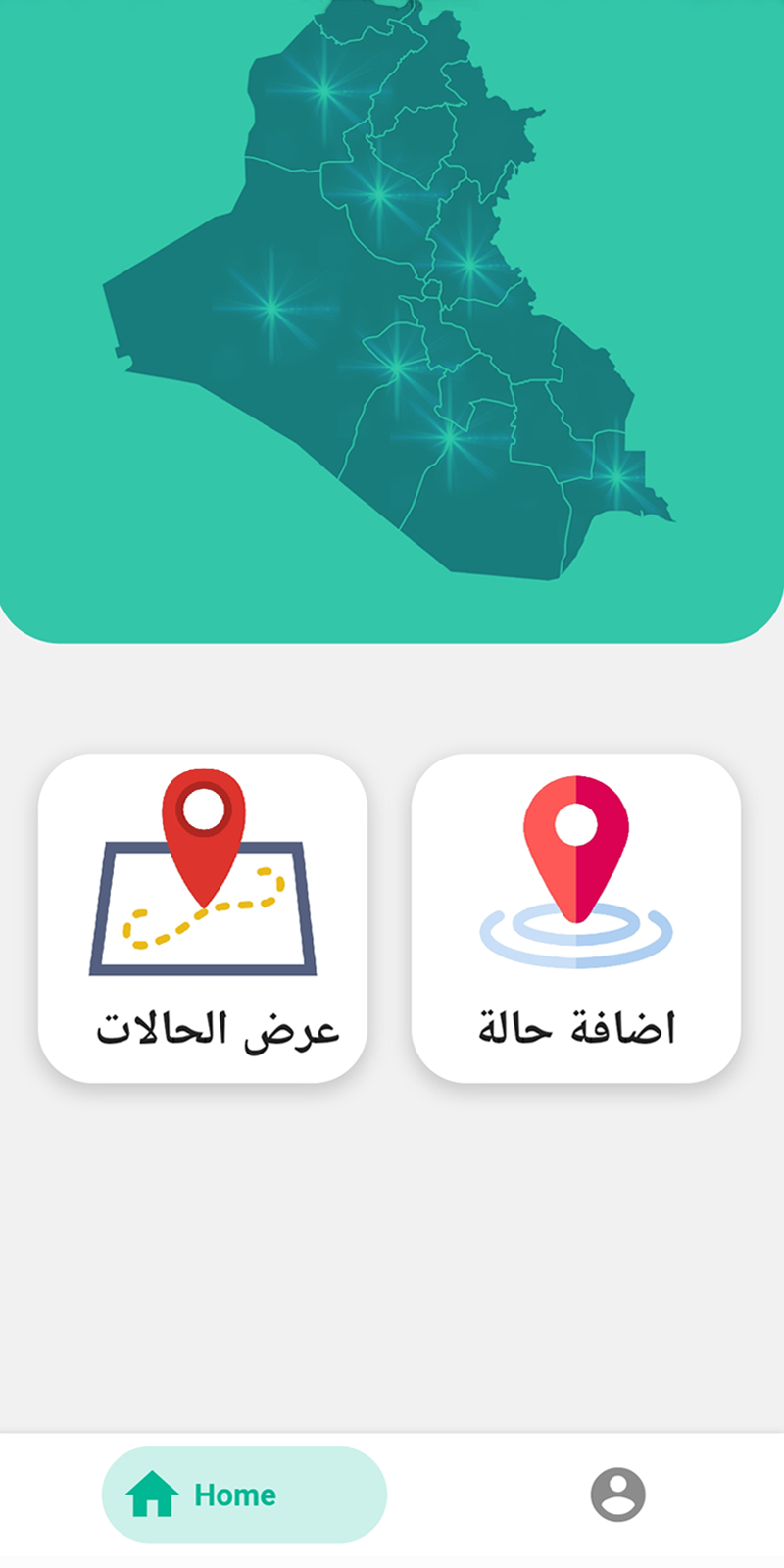The image size is (784, 1568).
Task: Switch to the Home tab
Action: (244, 1494)
